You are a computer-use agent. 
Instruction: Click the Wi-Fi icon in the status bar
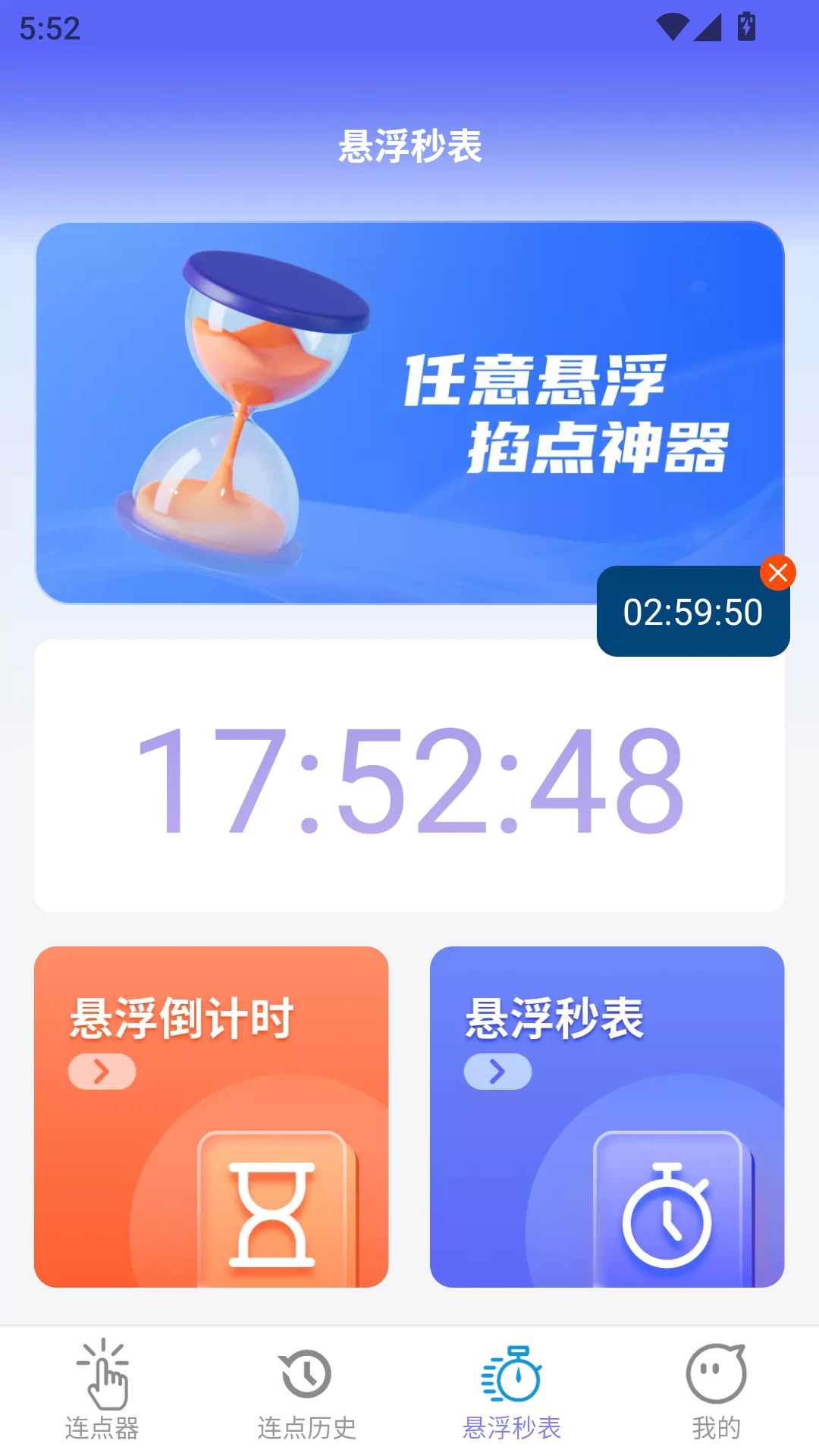point(671,26)
